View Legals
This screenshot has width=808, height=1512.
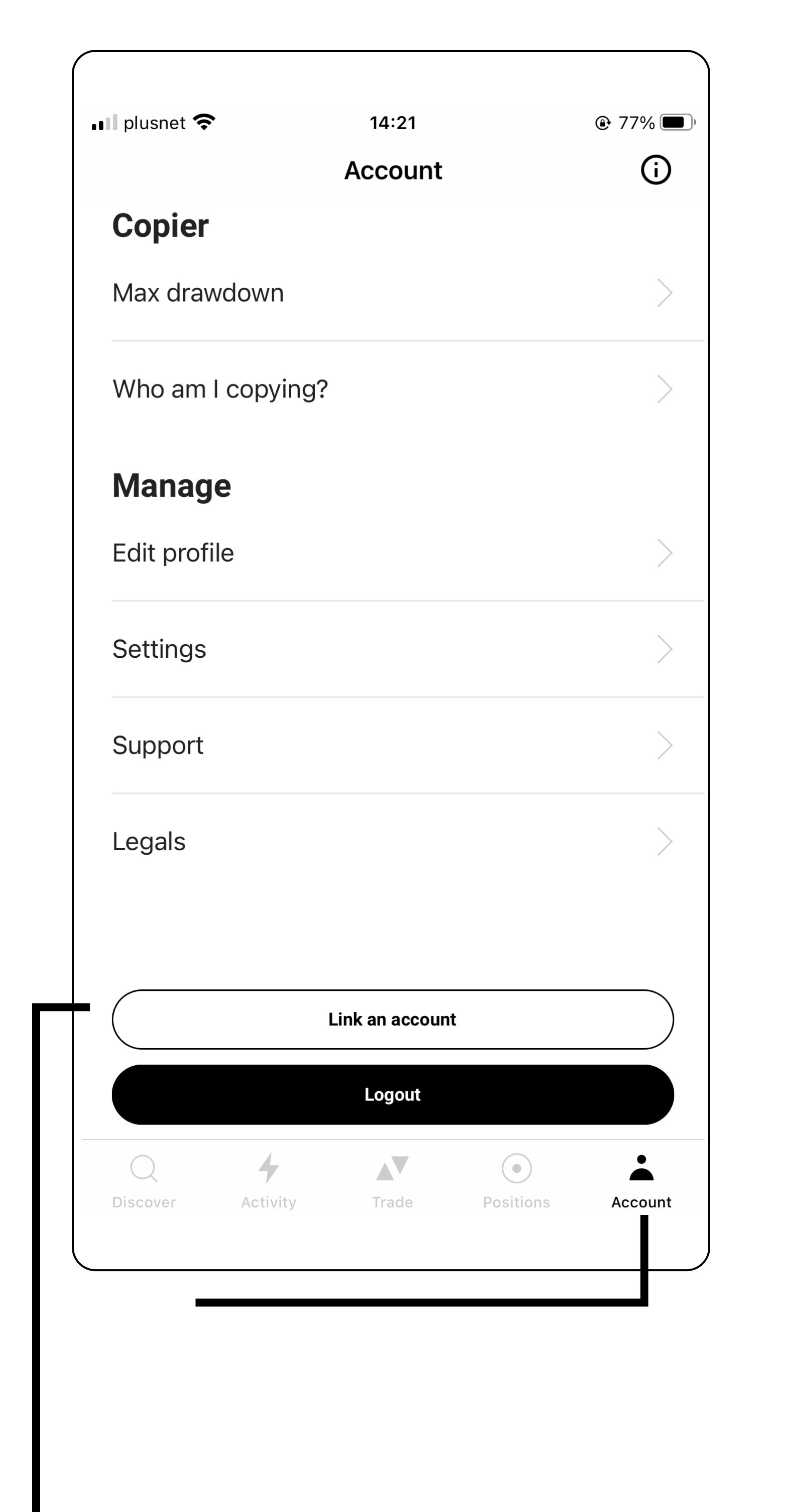393,842
